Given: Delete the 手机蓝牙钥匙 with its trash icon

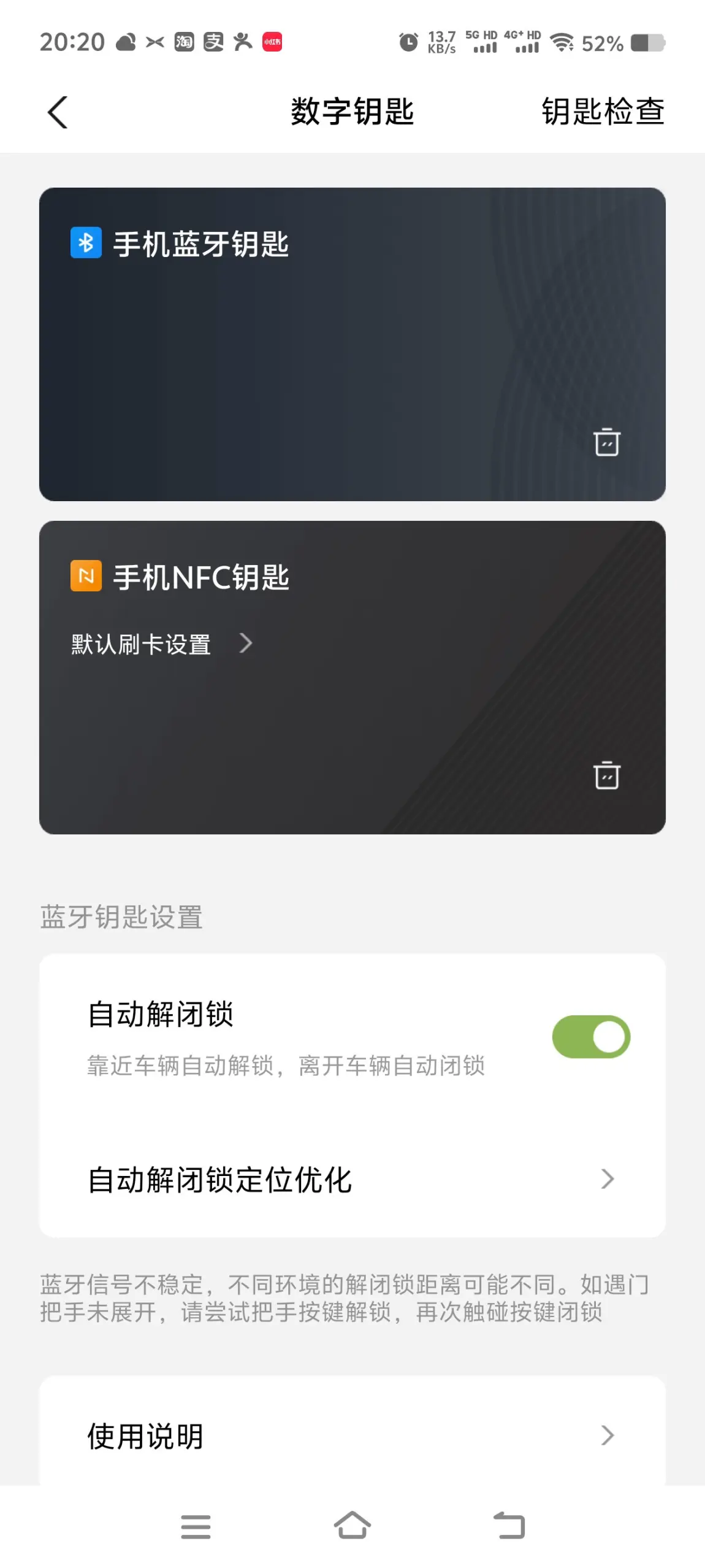Looking at the screenshot, I should (x=606, y=442).
